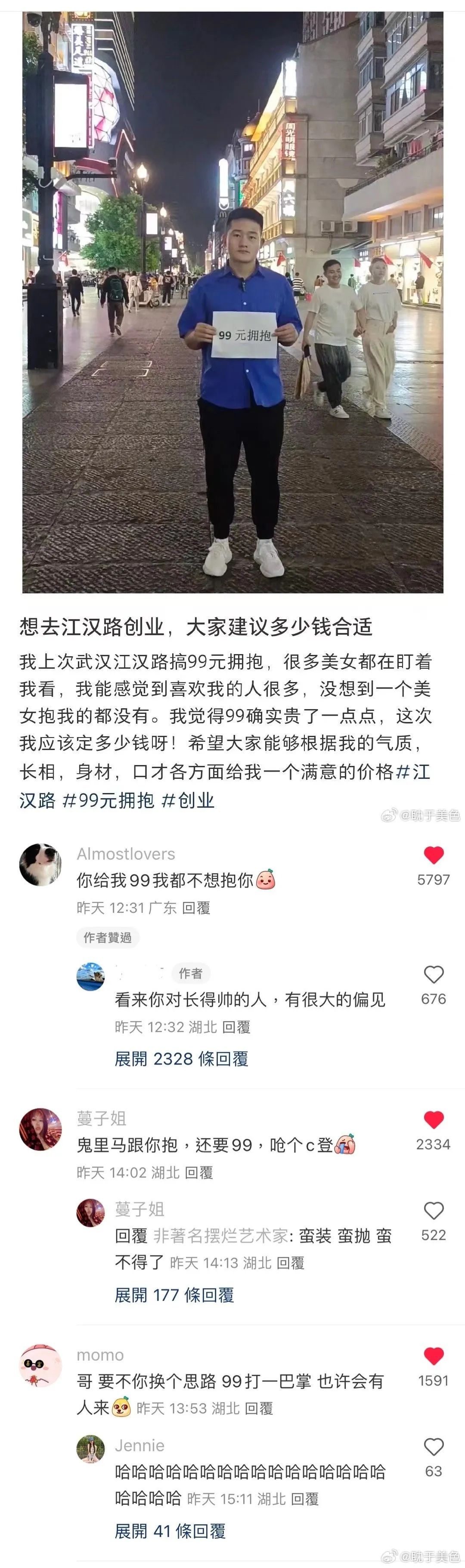Reply to 蔓子姐's comment posted at 14:02

click(198, 1173)
